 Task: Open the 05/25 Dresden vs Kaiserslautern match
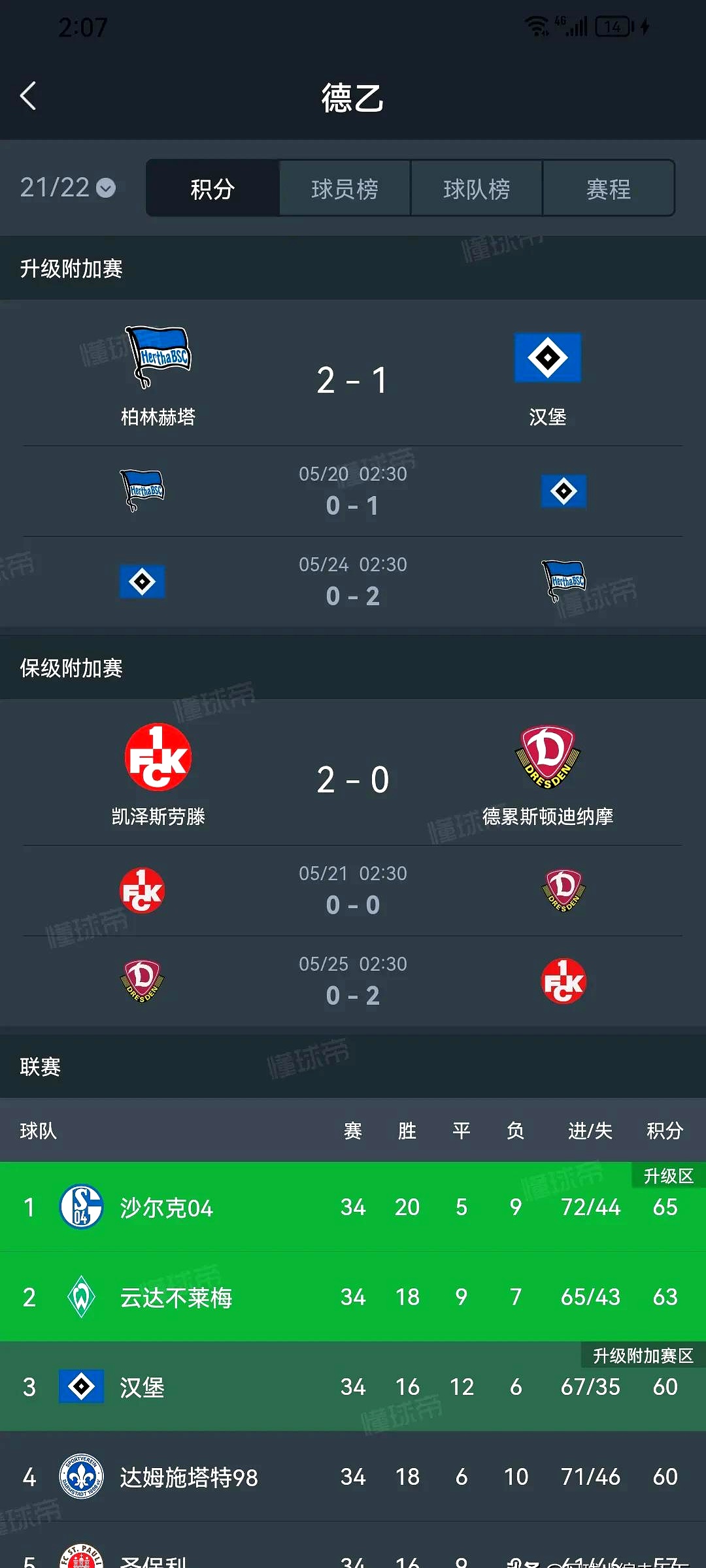coord(353,981)
